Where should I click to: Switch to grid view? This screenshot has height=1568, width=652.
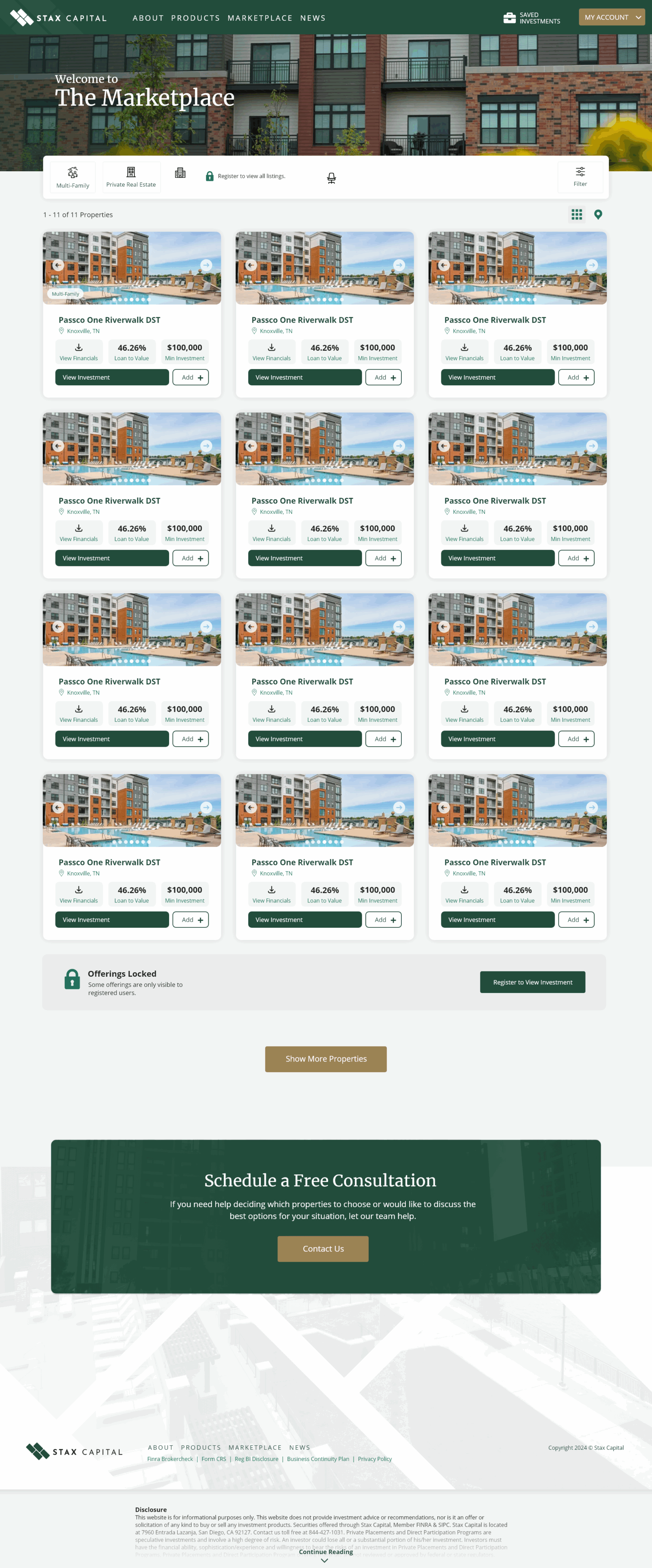[x=577, y=214]
